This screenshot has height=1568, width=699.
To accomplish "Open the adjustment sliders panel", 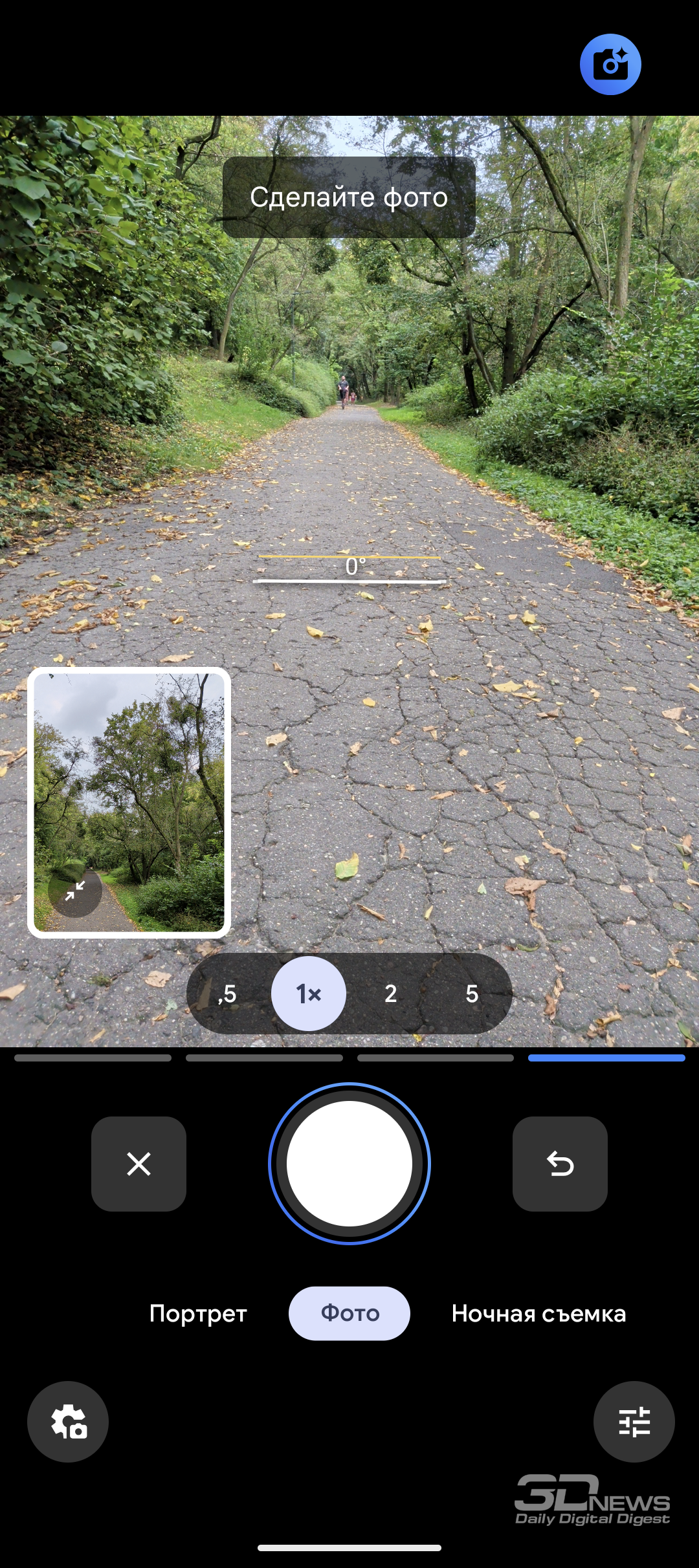I will (634, 1422).
